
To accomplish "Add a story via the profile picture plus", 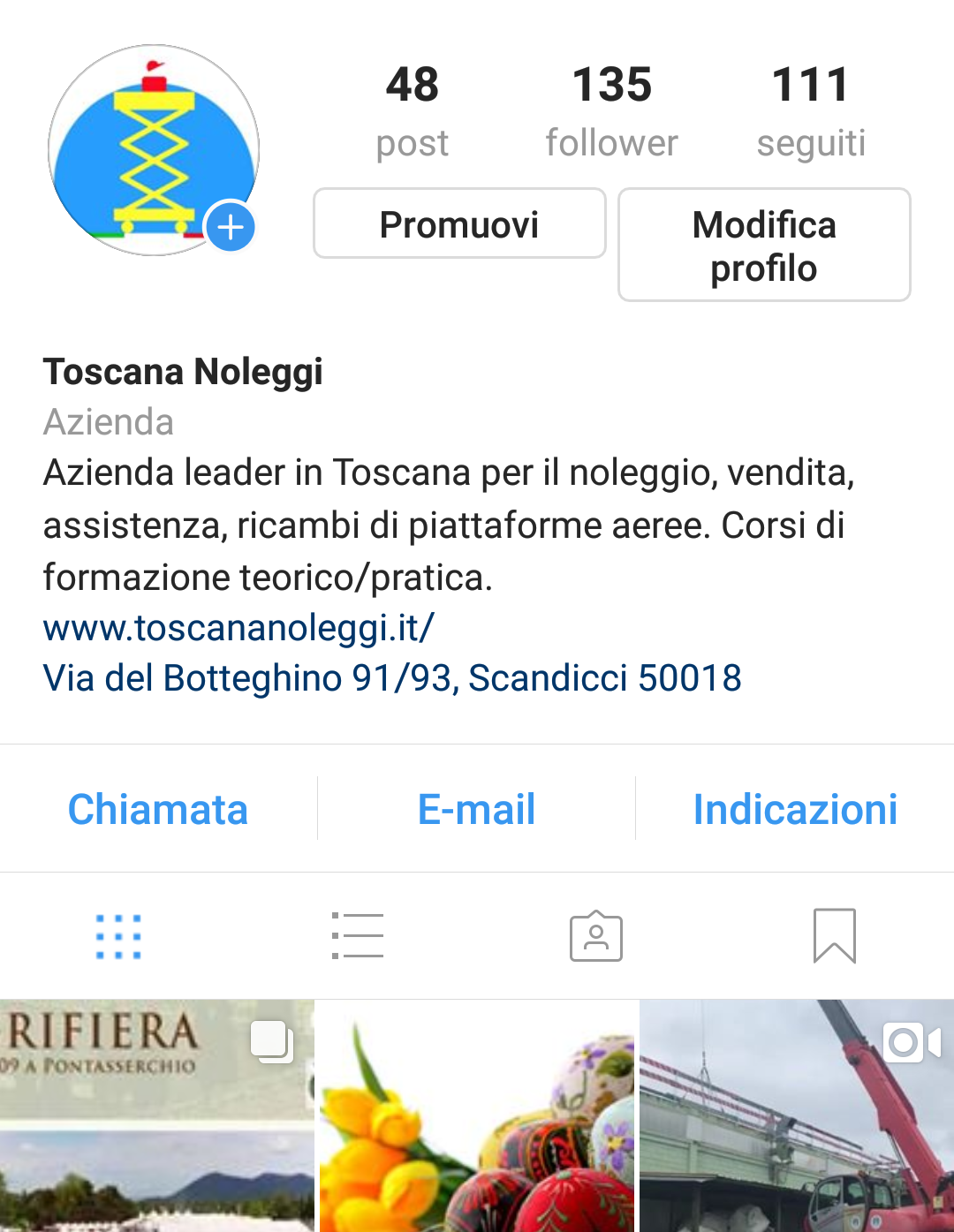I will click(231, 227).
